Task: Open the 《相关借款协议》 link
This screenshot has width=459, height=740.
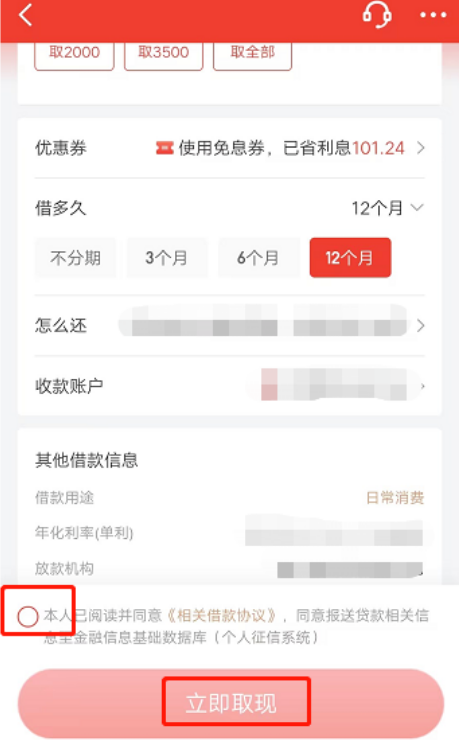Action: [222, 615]
